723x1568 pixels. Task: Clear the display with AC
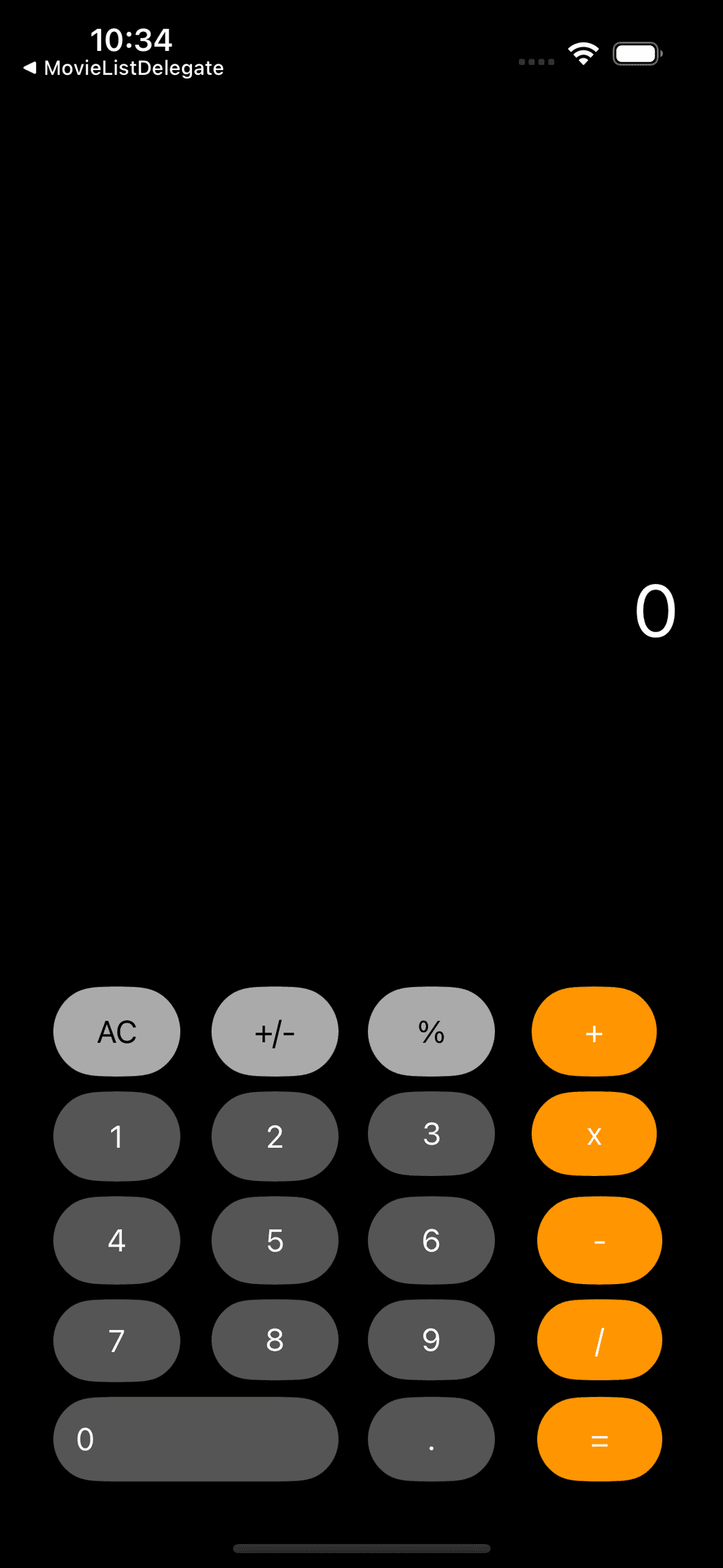point(116,1031)
